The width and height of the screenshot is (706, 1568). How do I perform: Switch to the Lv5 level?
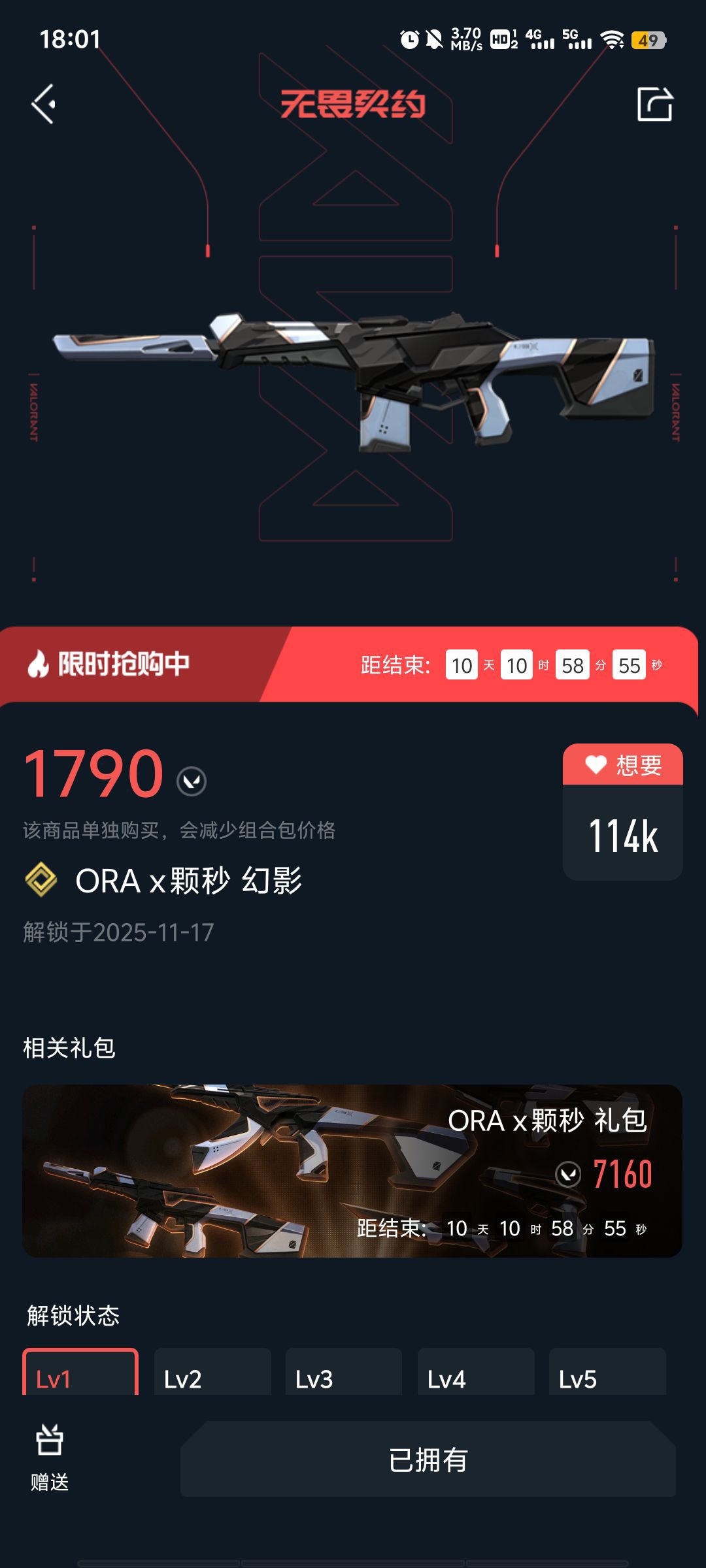tap(607, 1373)
